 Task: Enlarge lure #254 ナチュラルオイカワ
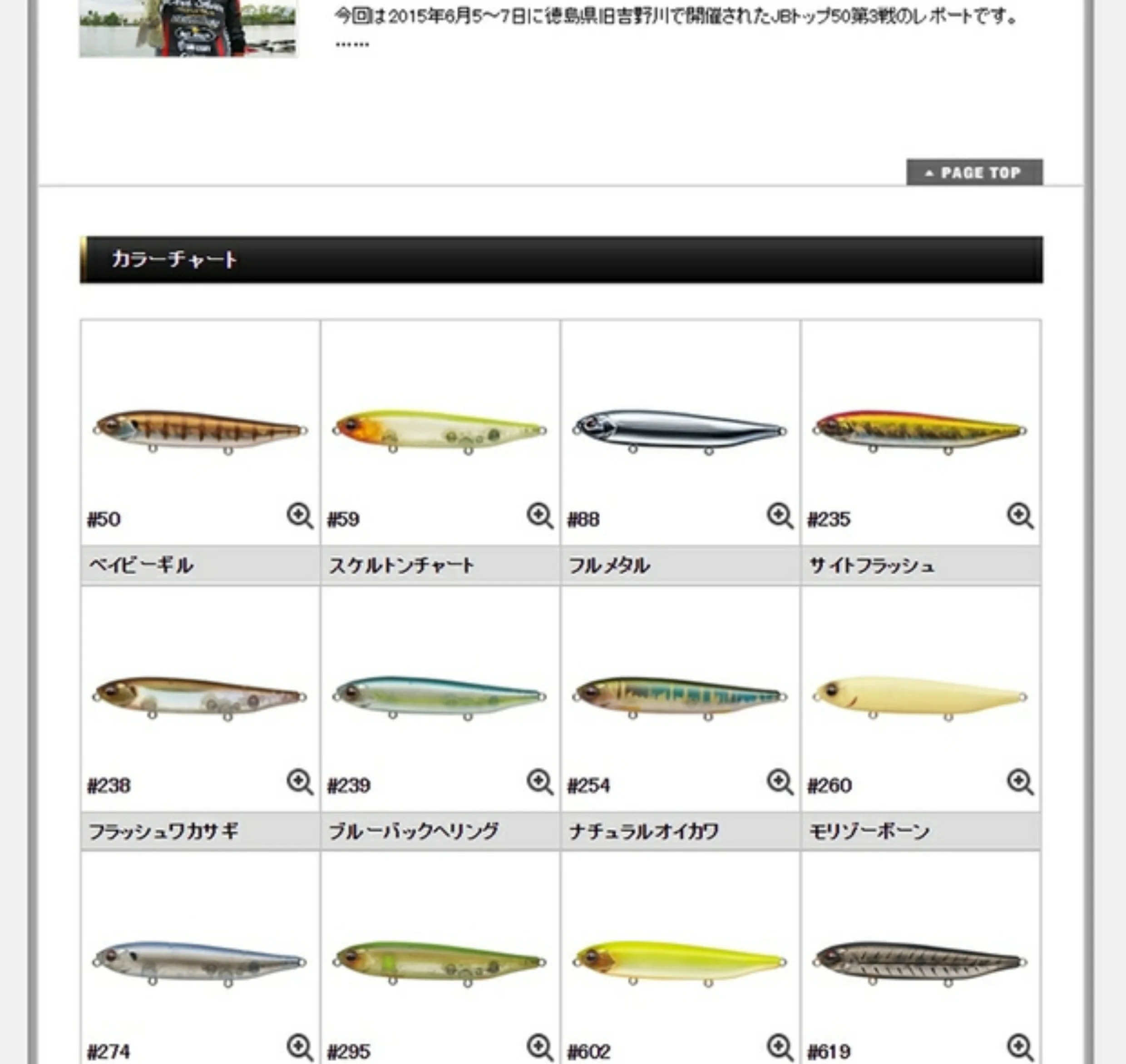[780, 782]
